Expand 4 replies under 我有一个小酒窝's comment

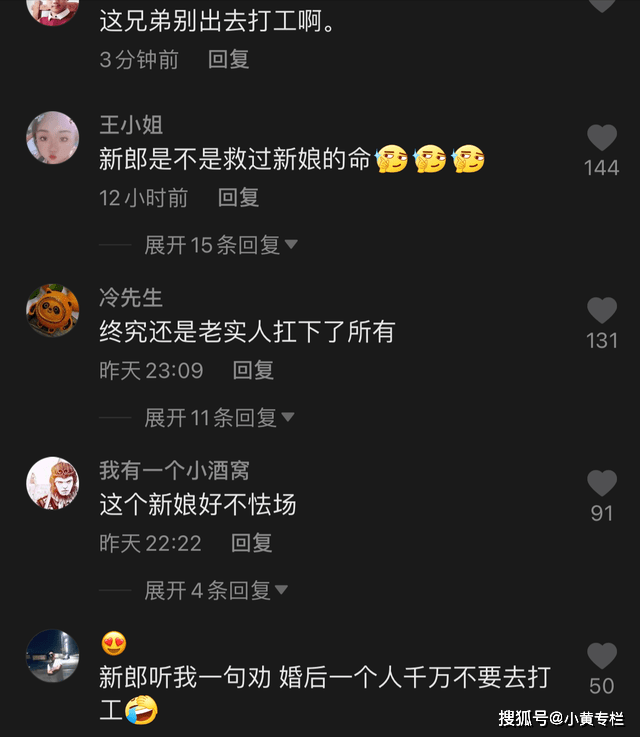[216, 591]
